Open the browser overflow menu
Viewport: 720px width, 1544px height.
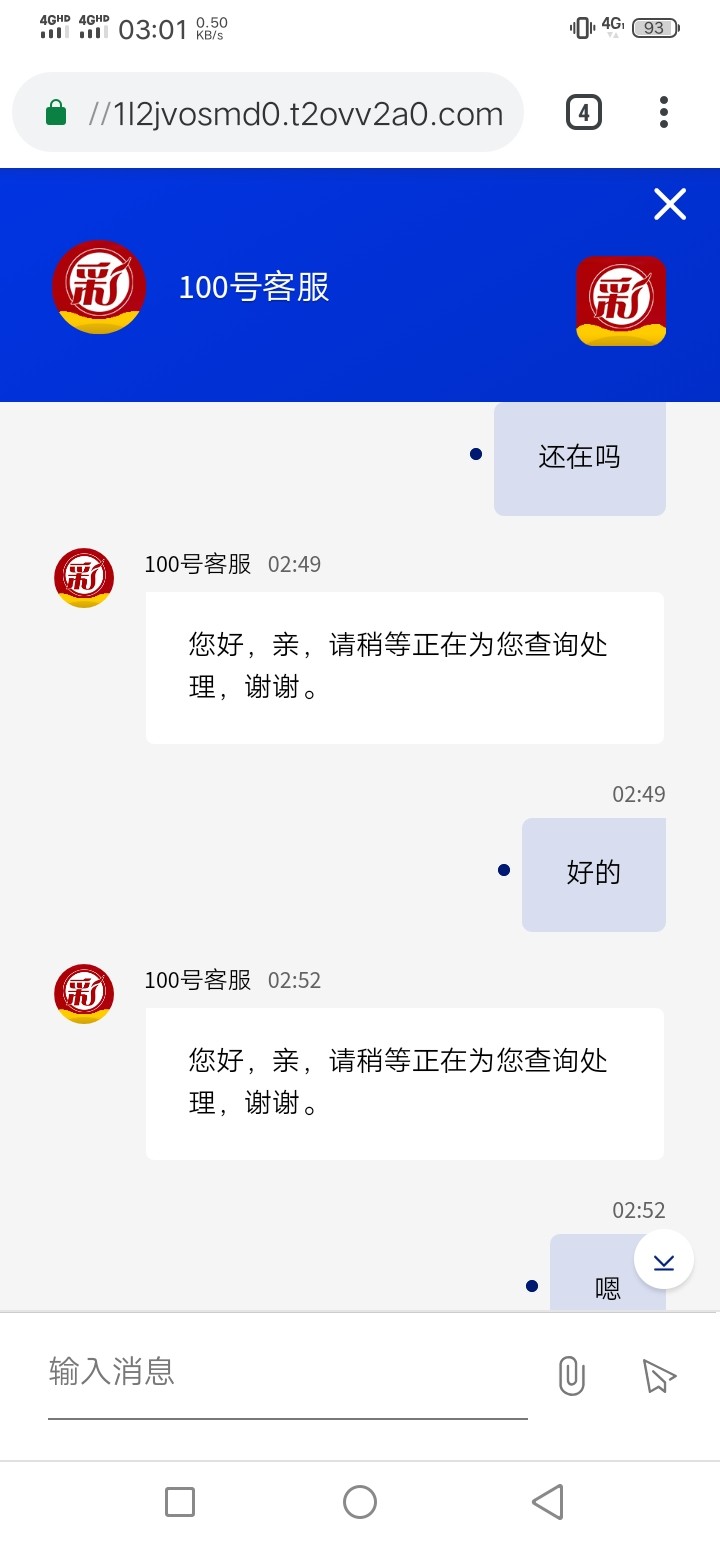click(x=664, y=112)
